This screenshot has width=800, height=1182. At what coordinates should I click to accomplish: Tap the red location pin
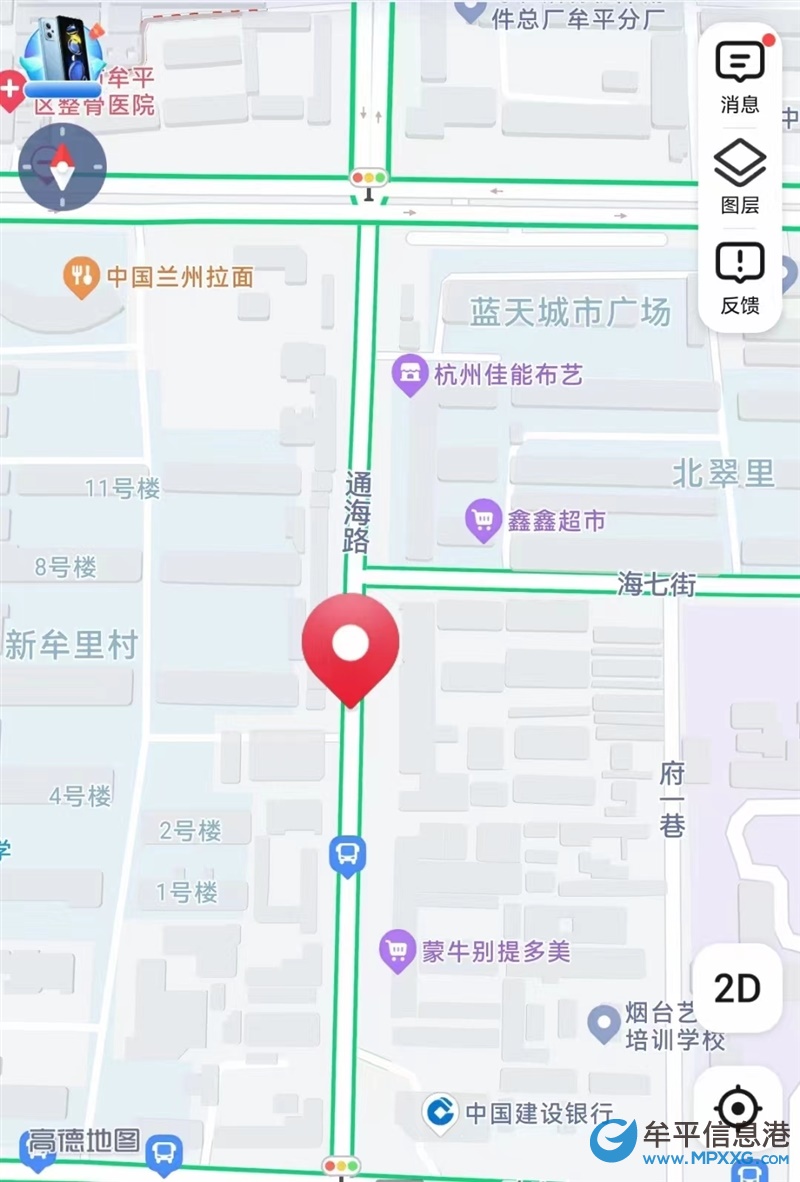point(350,646)
